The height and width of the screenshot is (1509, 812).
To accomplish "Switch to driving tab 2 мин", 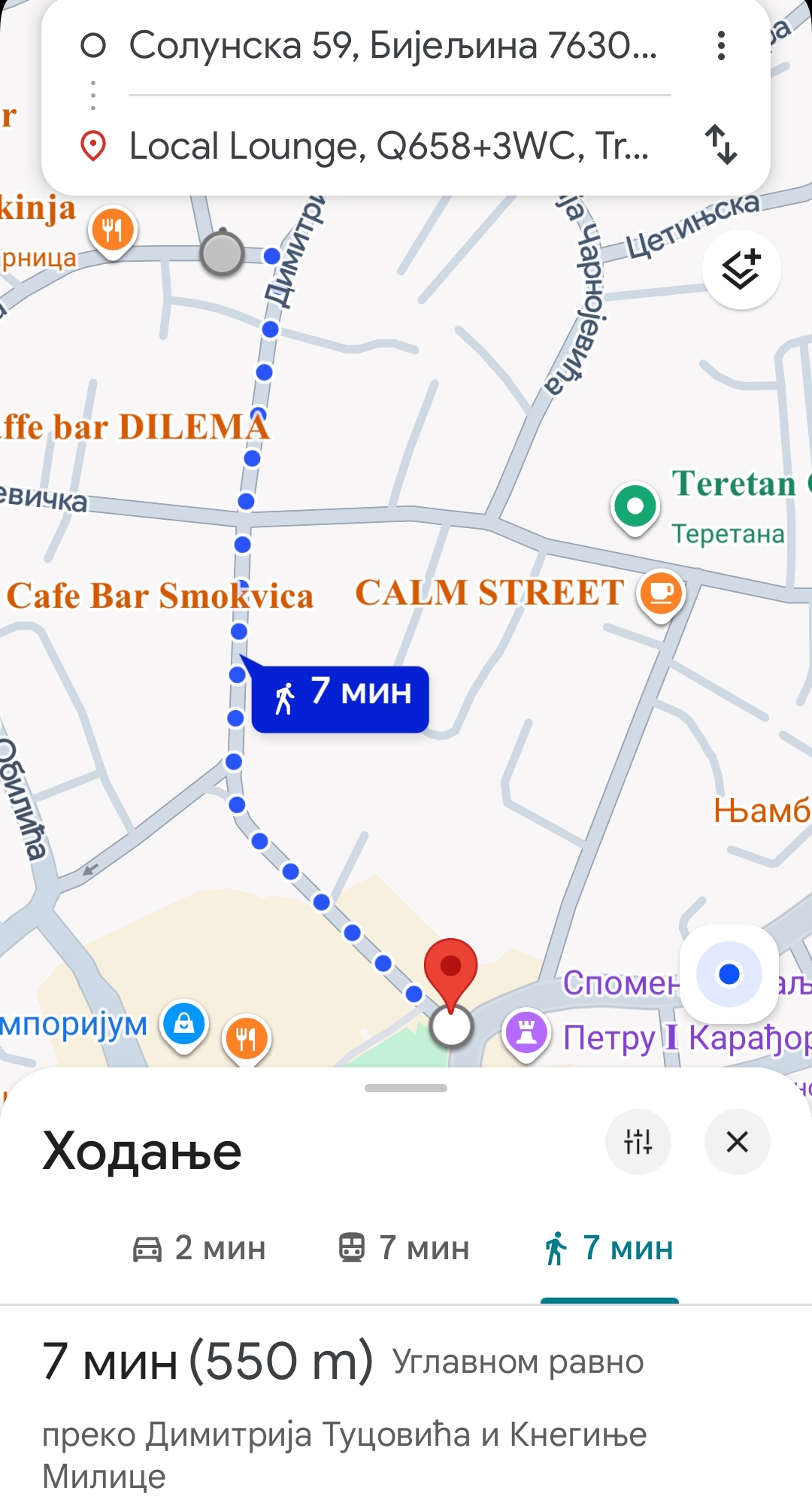I will click(199, 1248).
